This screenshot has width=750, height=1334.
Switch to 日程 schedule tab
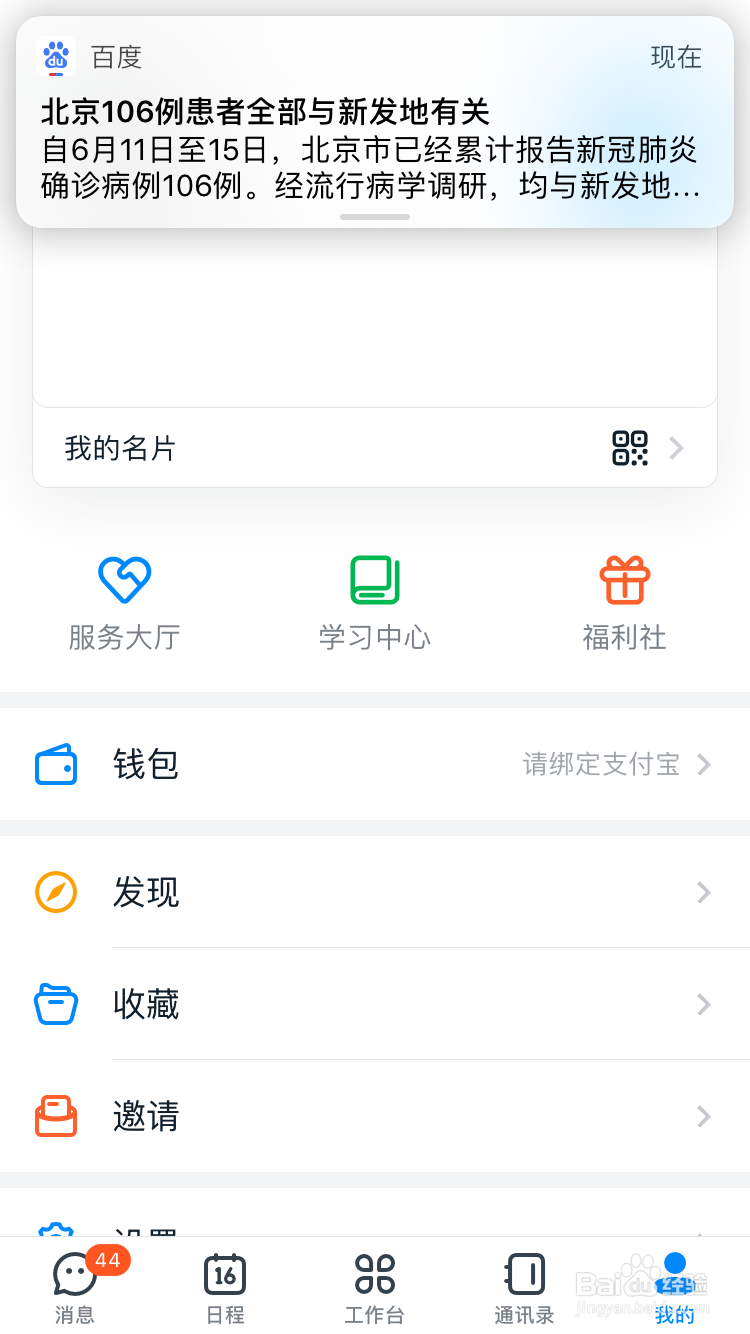pos(225,1288)
